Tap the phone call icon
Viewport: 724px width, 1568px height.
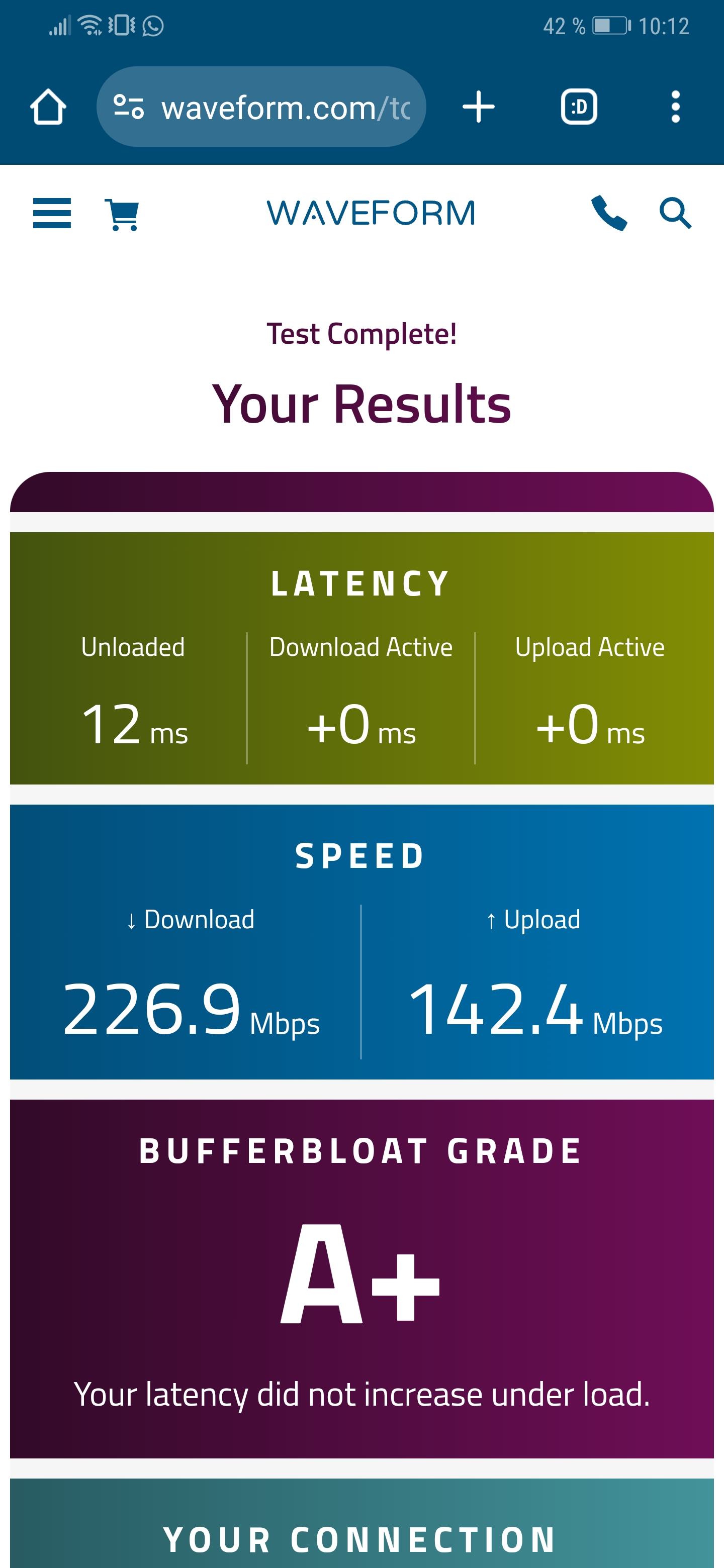pyautogui.click(x=609, y=213)
